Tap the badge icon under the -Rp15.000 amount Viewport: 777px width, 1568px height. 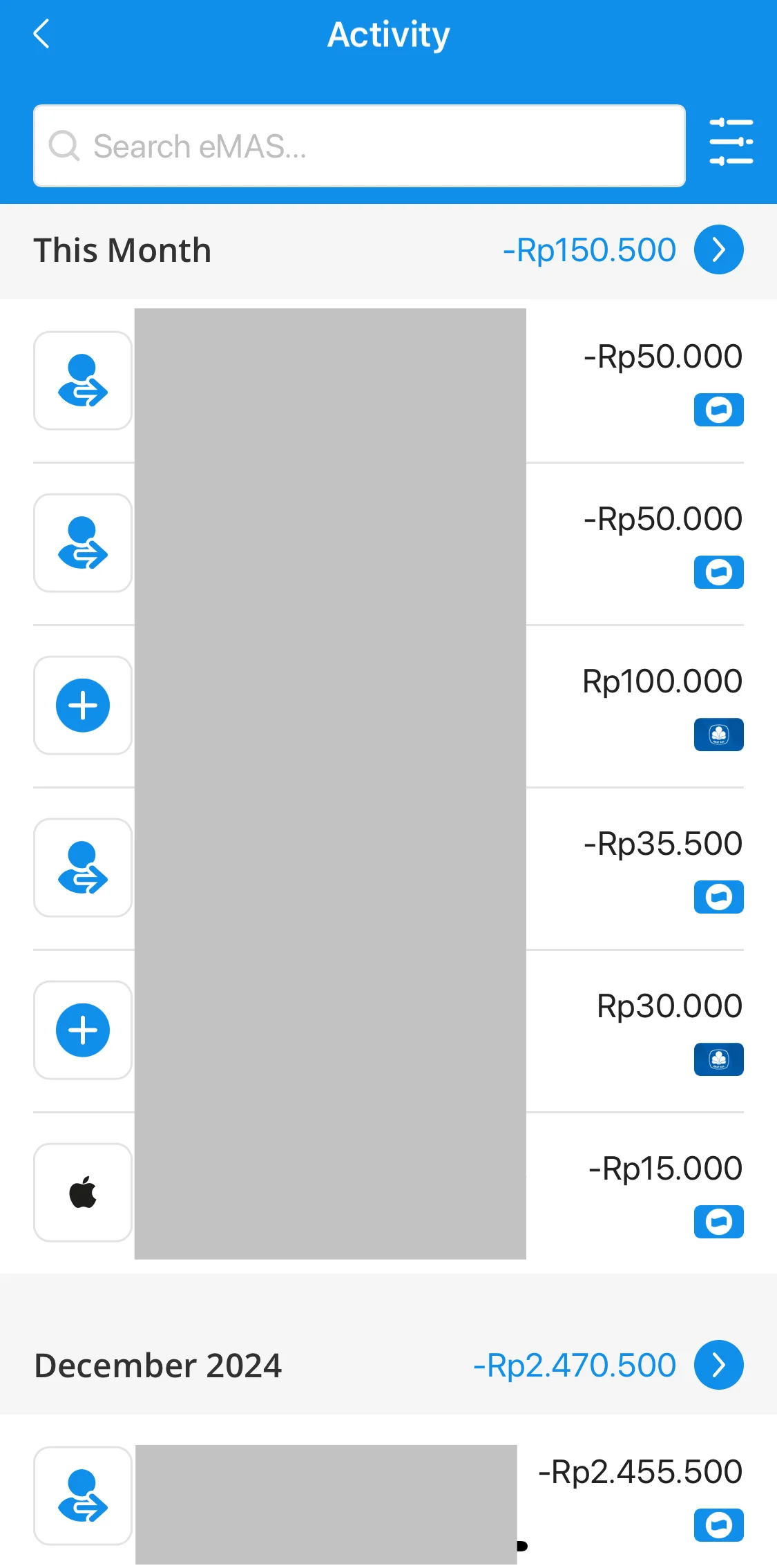[x=718, y=1222]
